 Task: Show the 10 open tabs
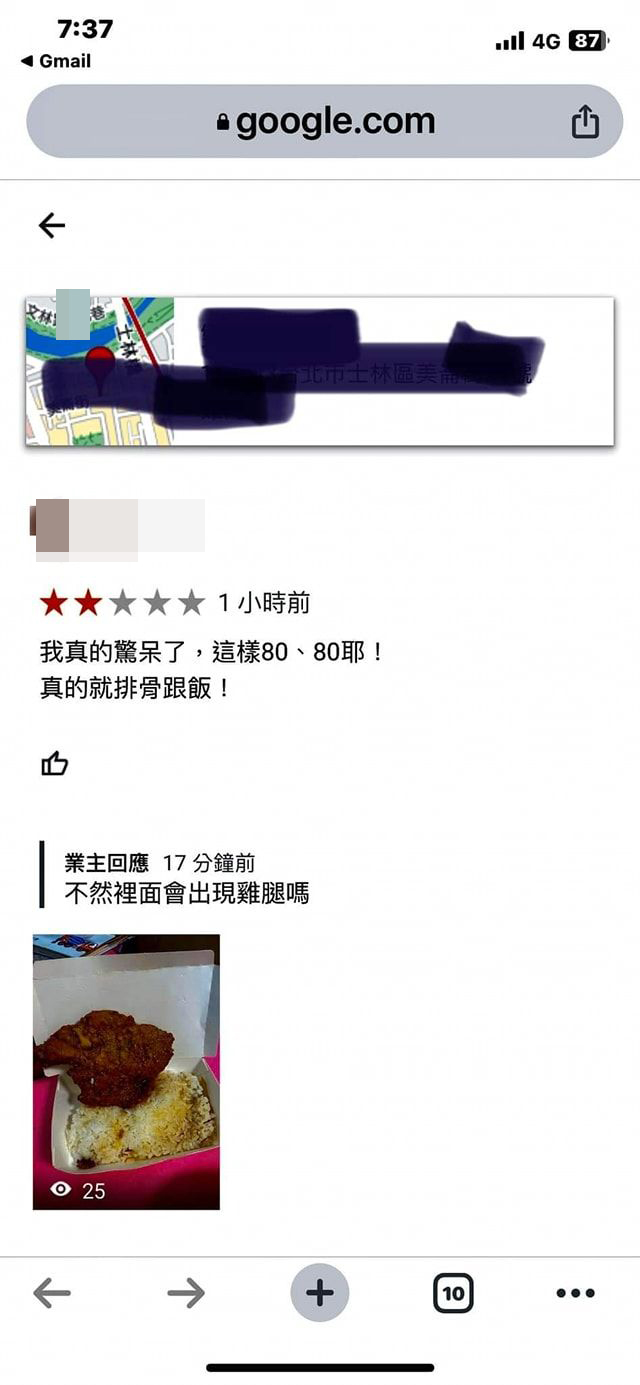[453, 1293]
